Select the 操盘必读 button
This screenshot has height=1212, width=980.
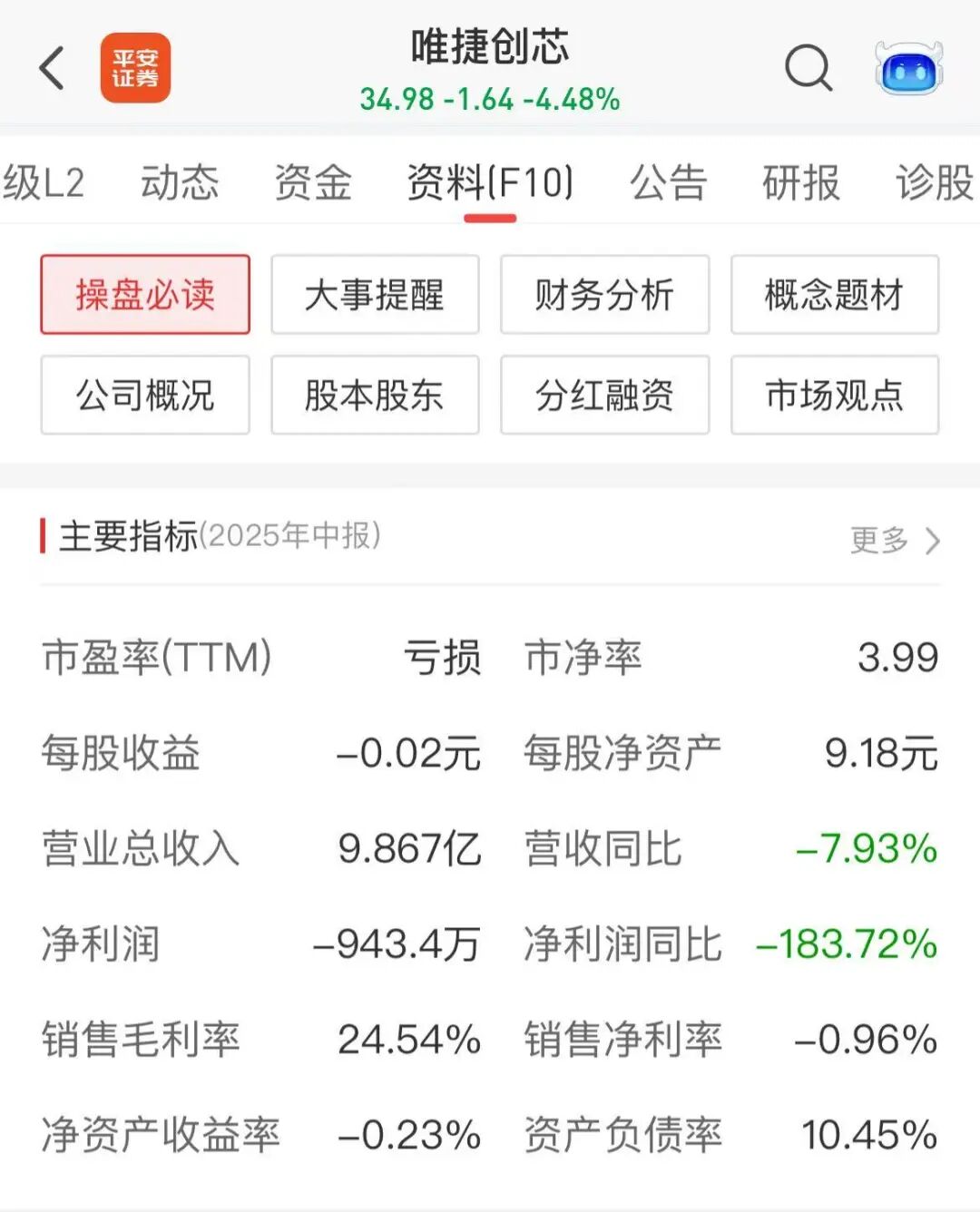pyautogui.click(x=145, y=295)
